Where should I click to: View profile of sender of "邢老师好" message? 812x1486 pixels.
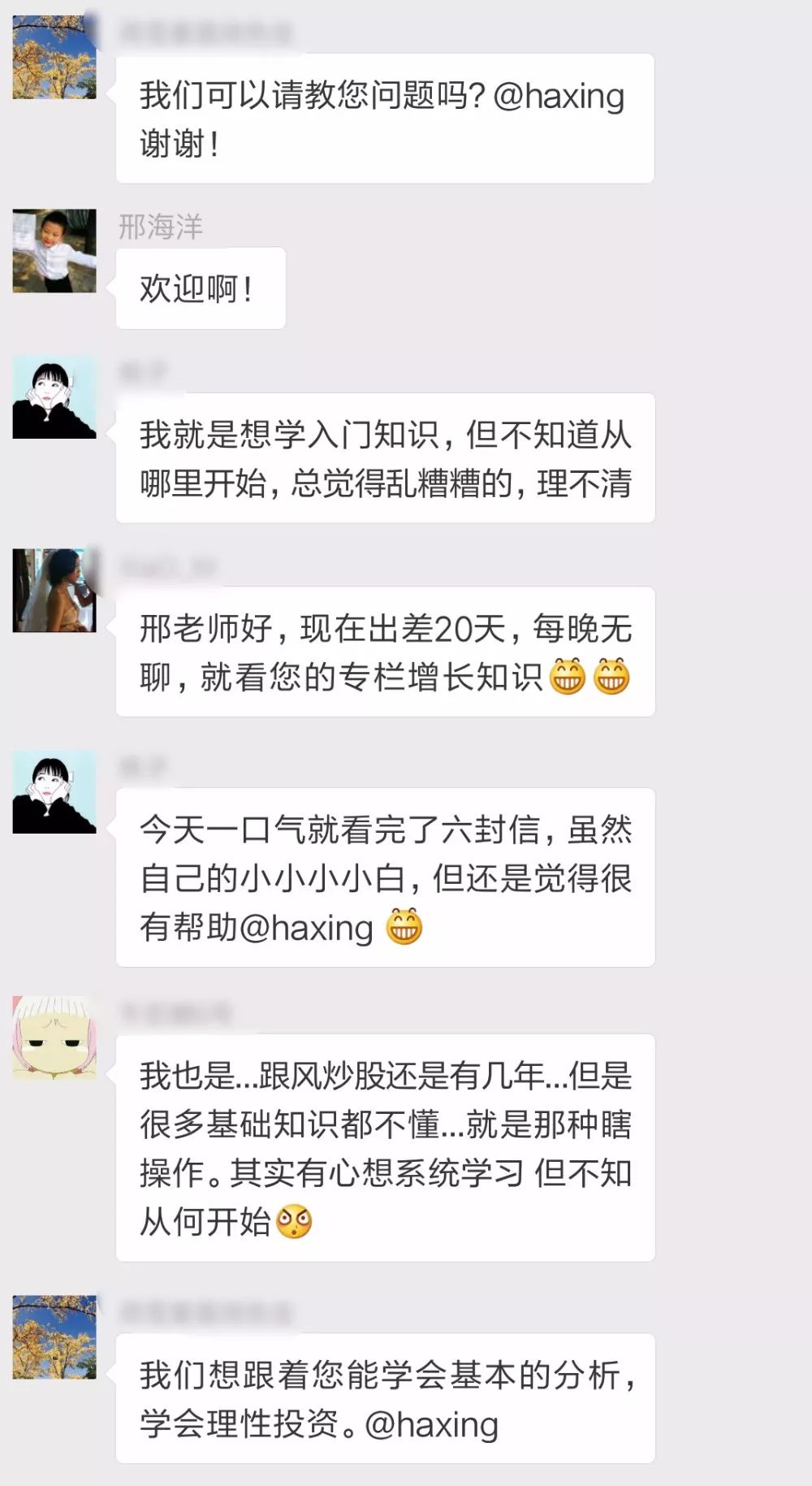tap(54, 591)
